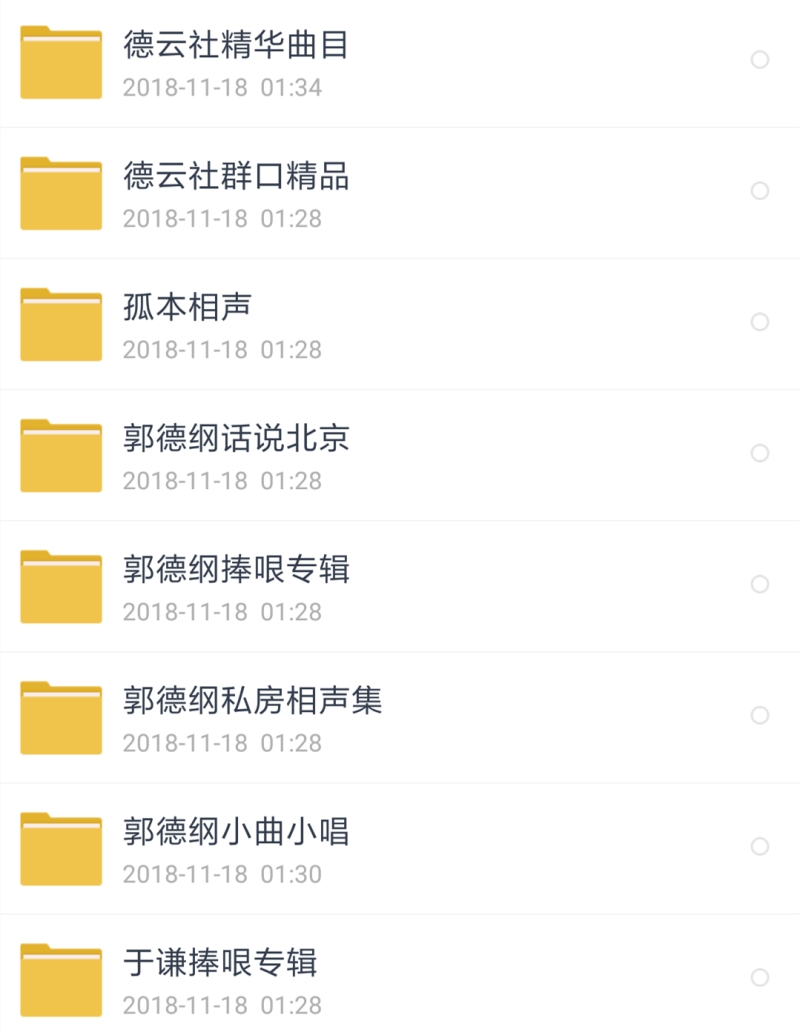Toggle selection for 于谦捧哏专辑
The width and height of the screenshot is (800, 1032).
(757, 975)
